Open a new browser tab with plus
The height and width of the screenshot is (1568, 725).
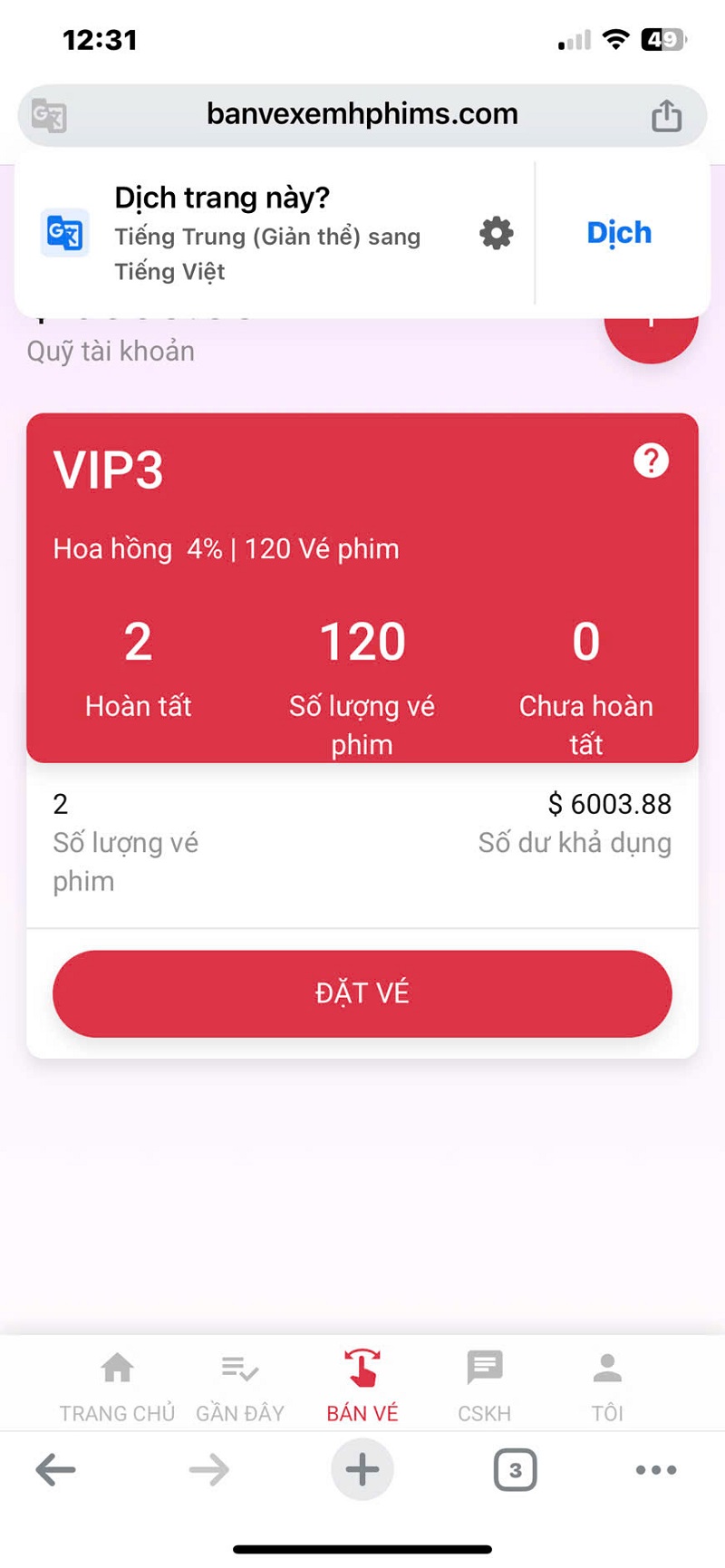pyautogui.click(x=362, y=1470)
